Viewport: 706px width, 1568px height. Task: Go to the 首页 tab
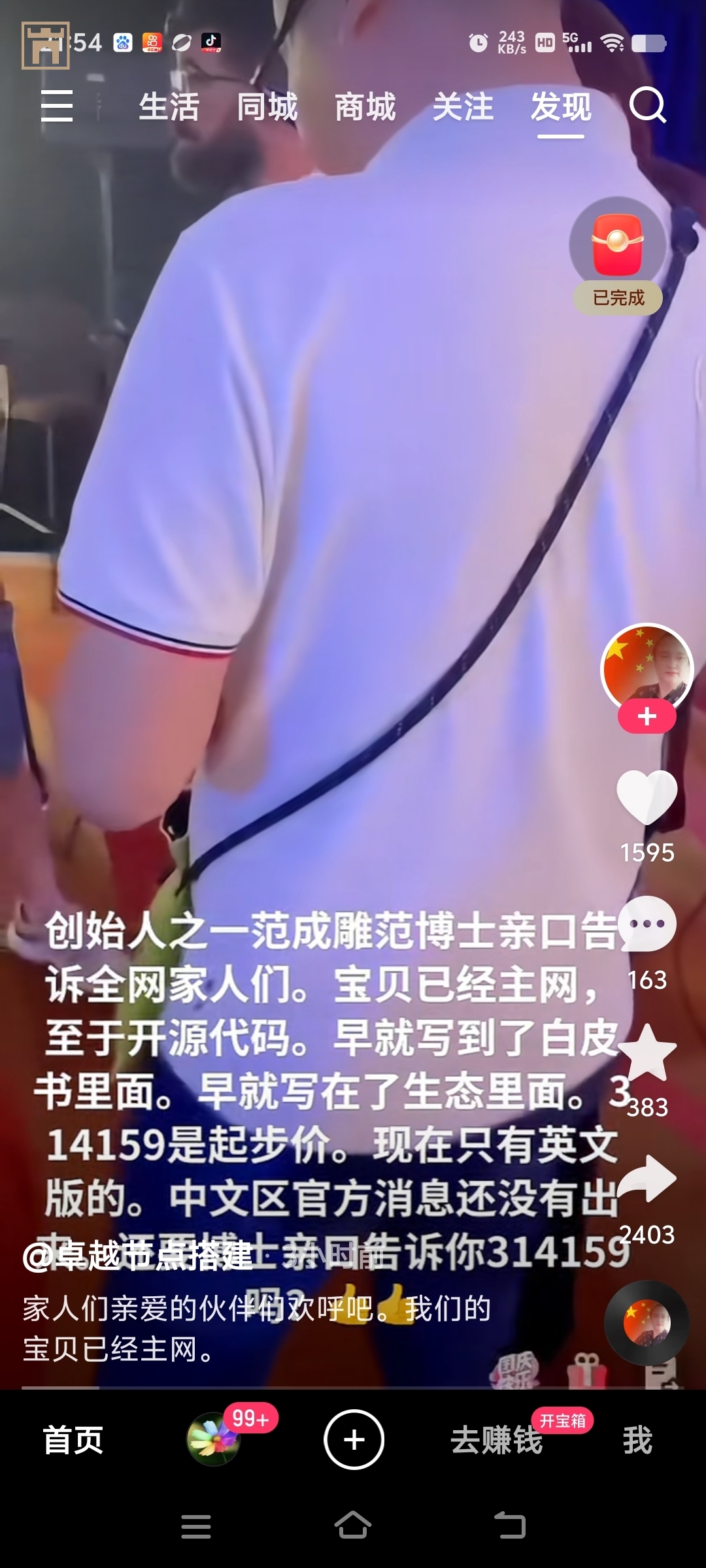(73, 1440)
